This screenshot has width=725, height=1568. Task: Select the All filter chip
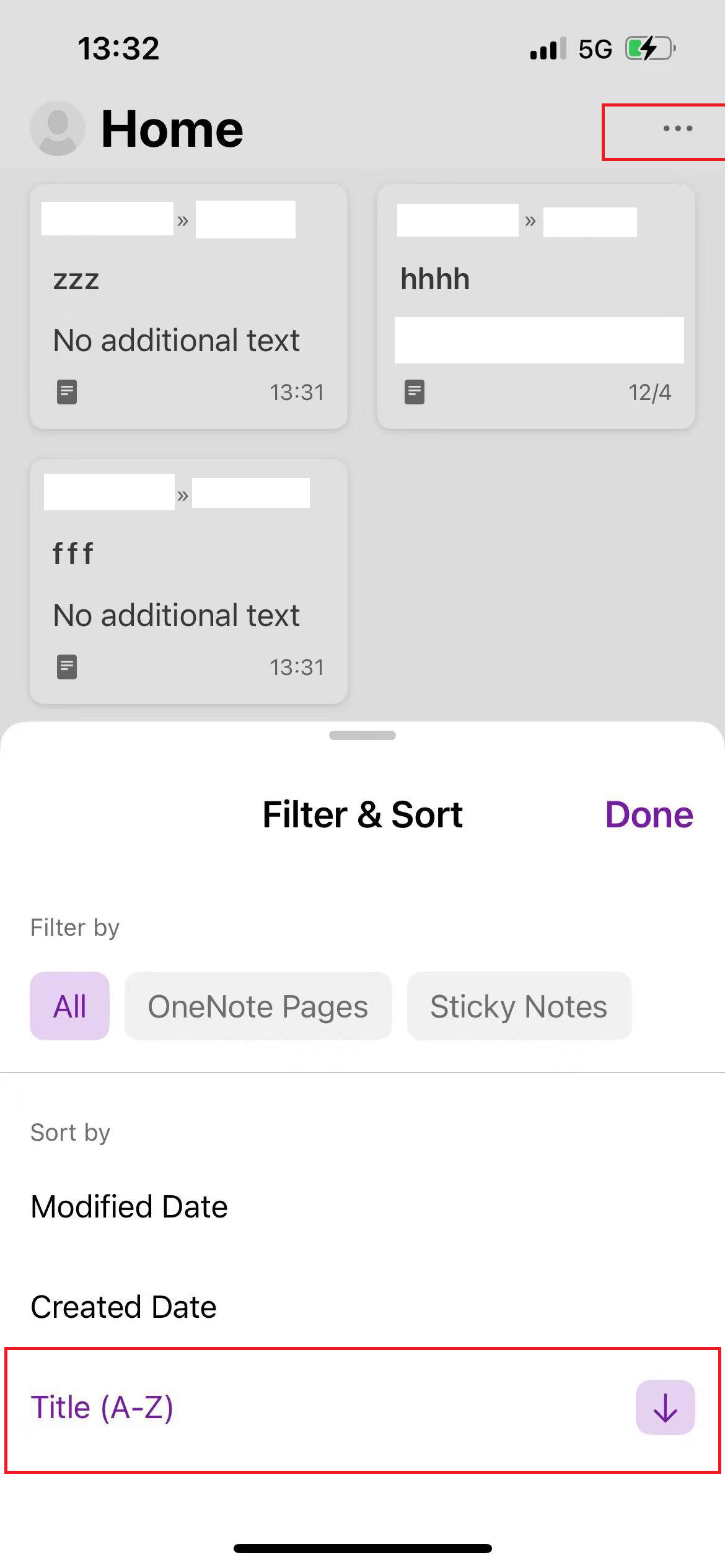click(x=69, y=1006)
